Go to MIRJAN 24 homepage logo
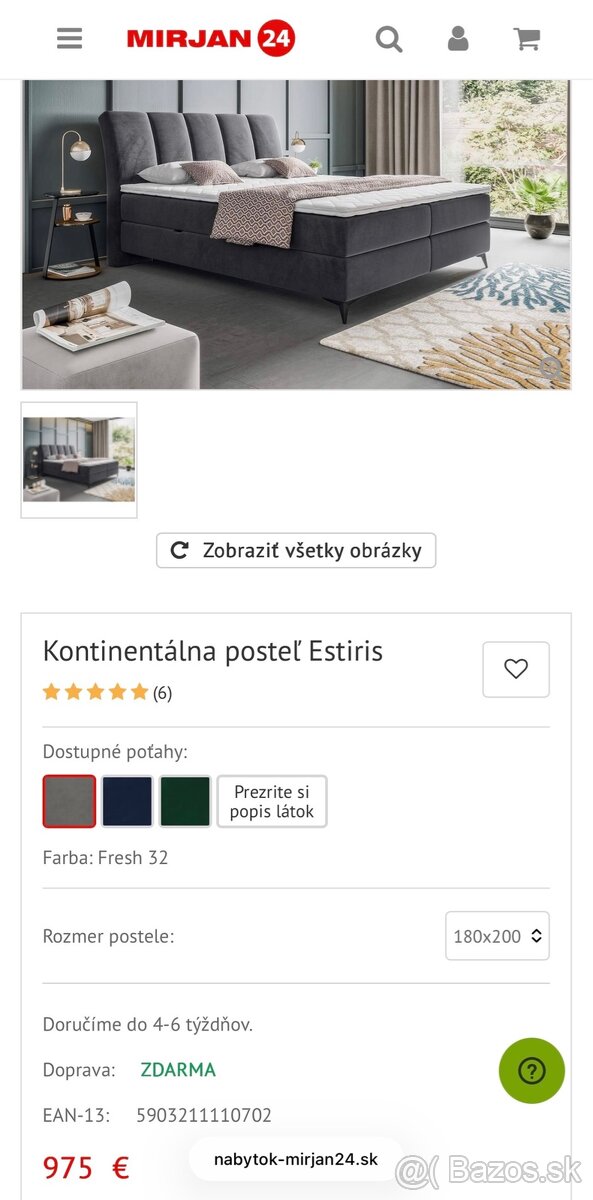Viewport: 593px width, 1200px height. pyautogui.click(x=211, y=39)
